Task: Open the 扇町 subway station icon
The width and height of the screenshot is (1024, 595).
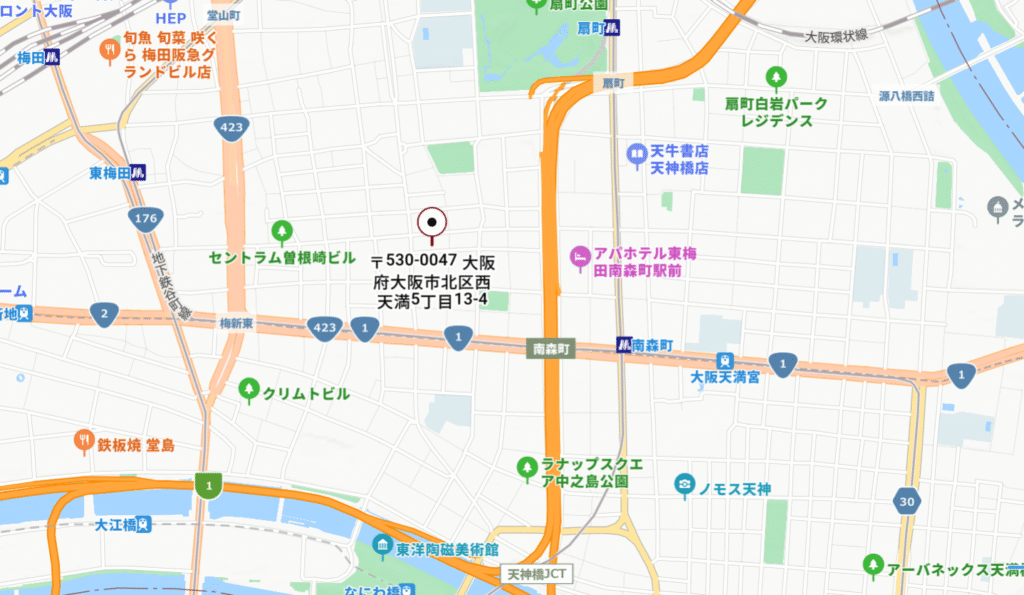Action: tap(611, 28)
